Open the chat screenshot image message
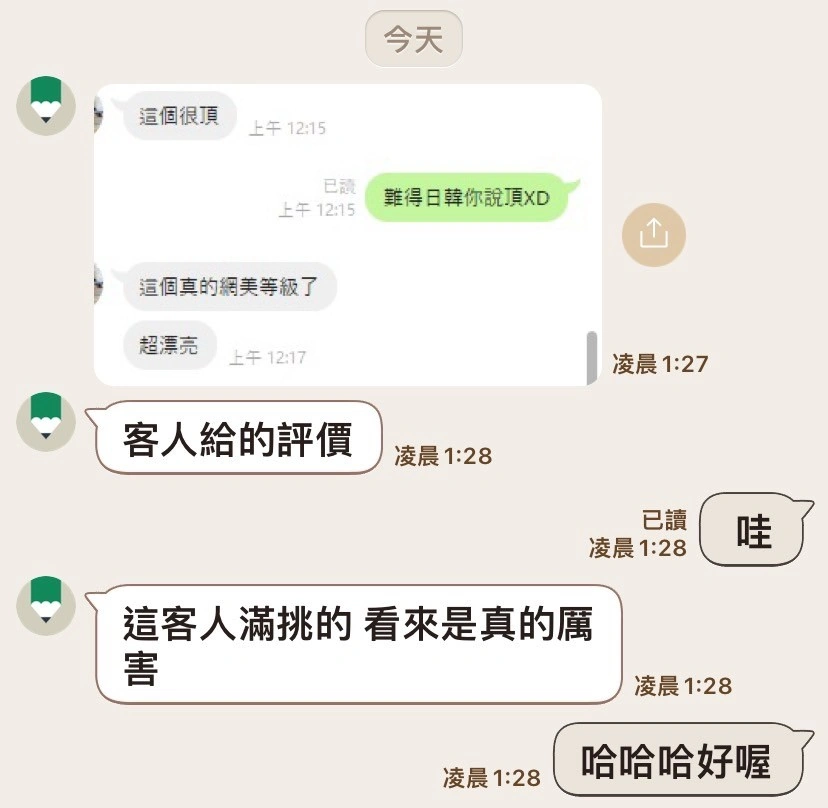Screen dimensions: 828x808 347,235
